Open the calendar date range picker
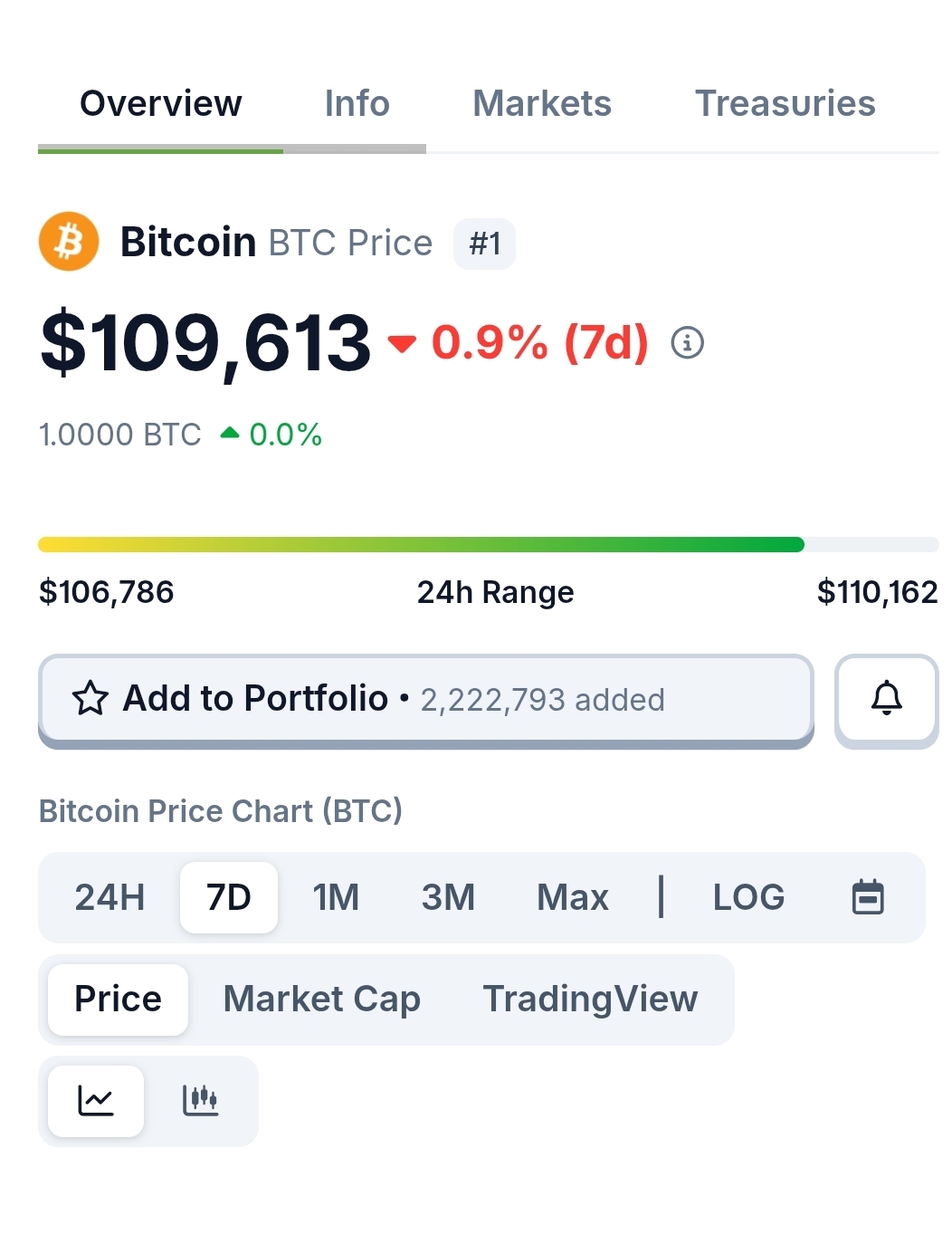Viewport: 952px width, 1234px height. point(868,897)
